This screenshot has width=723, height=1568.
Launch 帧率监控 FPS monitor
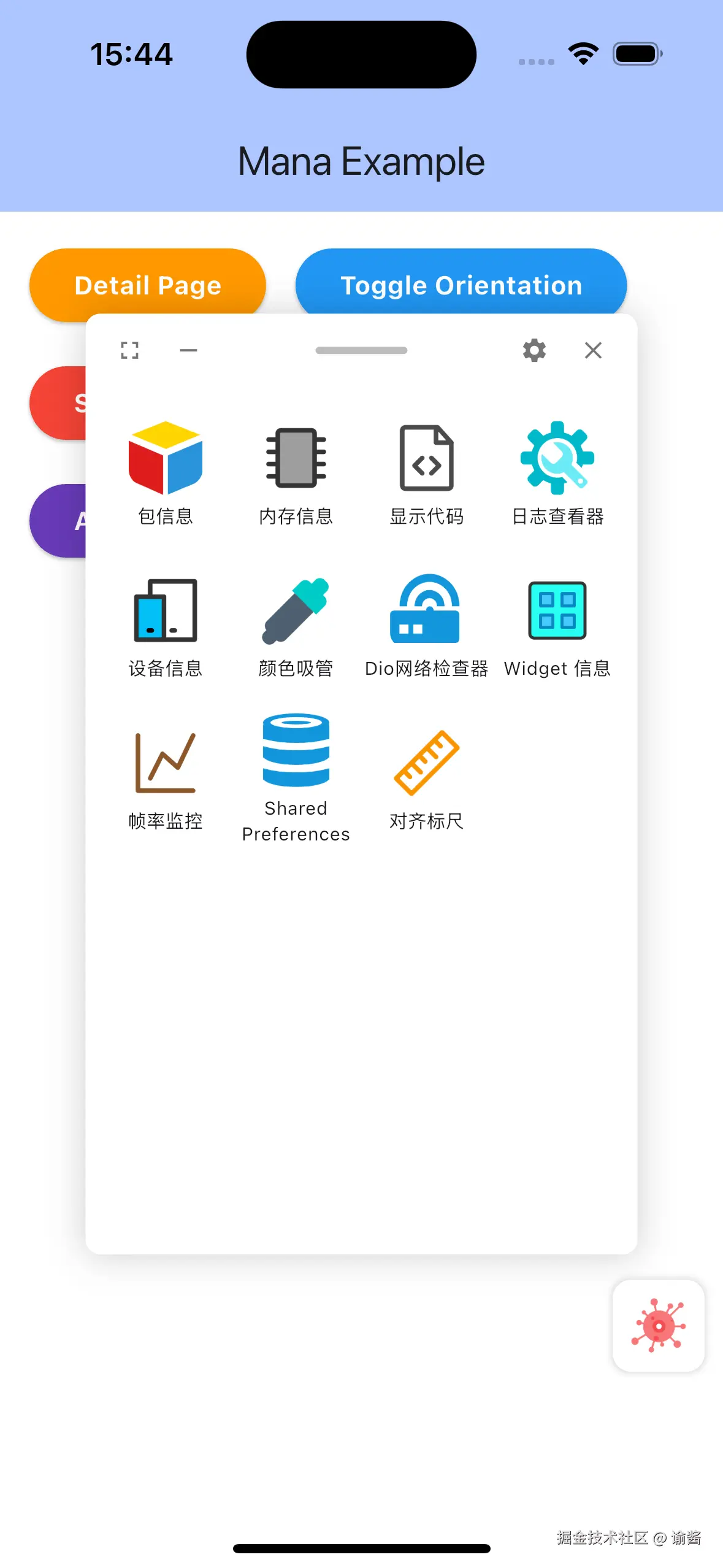(x=165, y=777)
